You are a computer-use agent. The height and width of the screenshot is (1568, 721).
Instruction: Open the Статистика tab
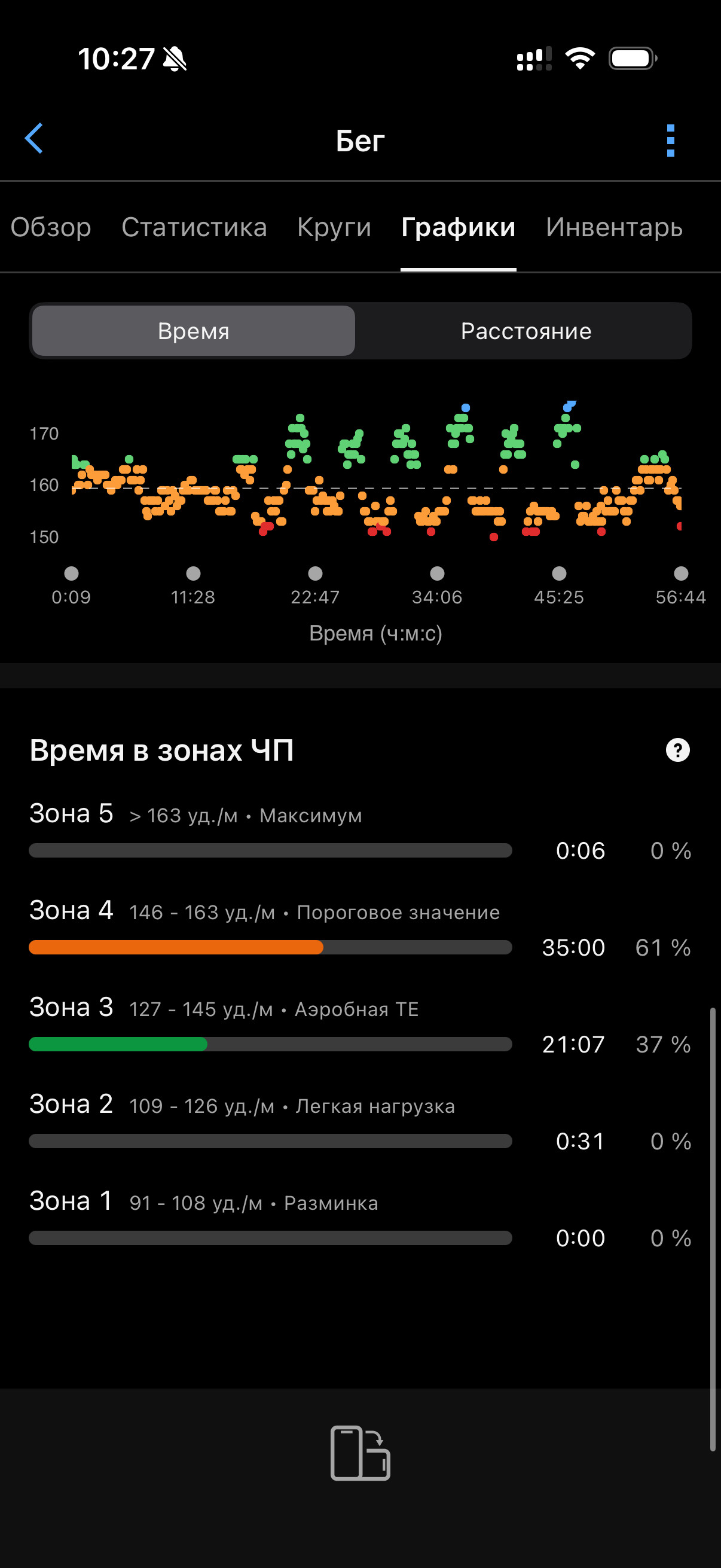(x=194, y=227)
